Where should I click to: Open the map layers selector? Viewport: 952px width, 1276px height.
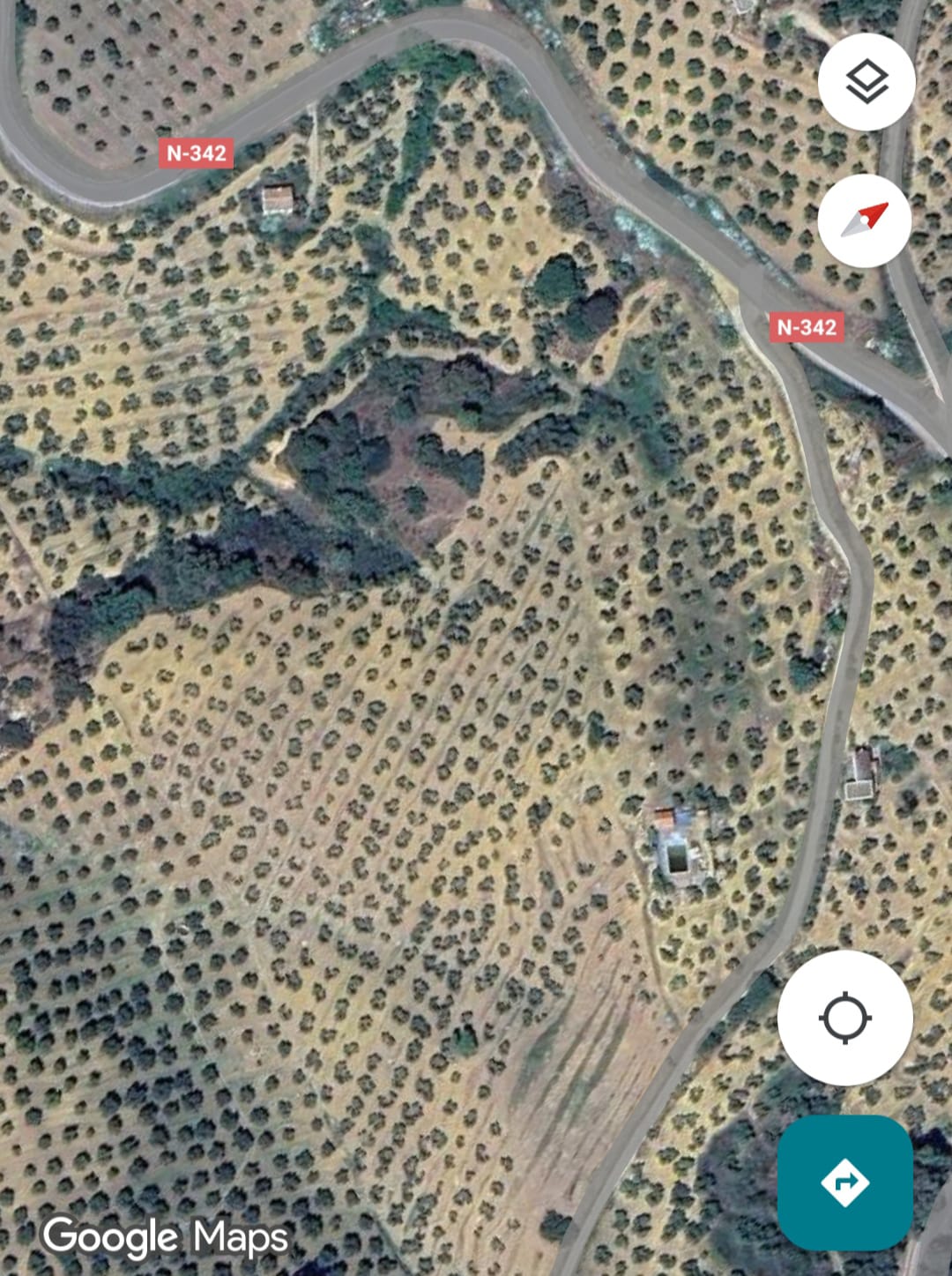coord(866,82)
